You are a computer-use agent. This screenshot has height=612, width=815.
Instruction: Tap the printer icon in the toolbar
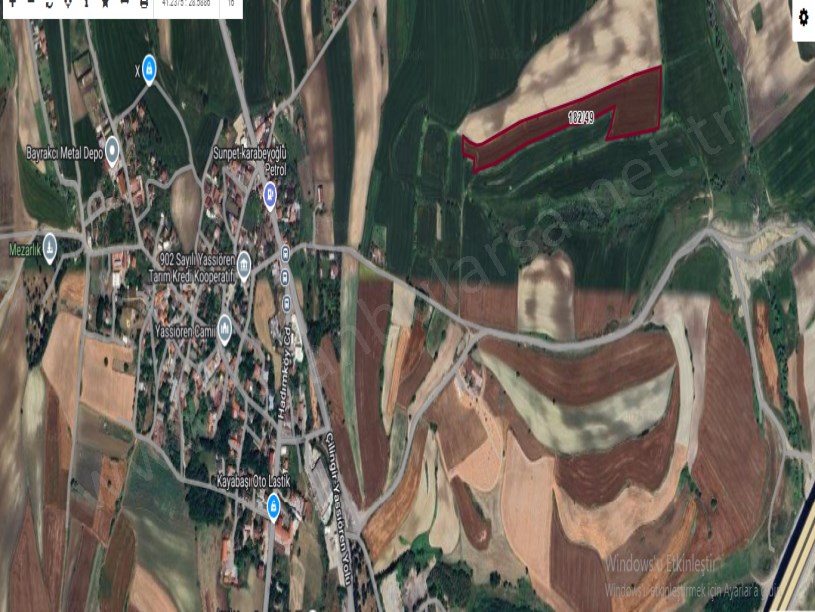tap(144, 4)
